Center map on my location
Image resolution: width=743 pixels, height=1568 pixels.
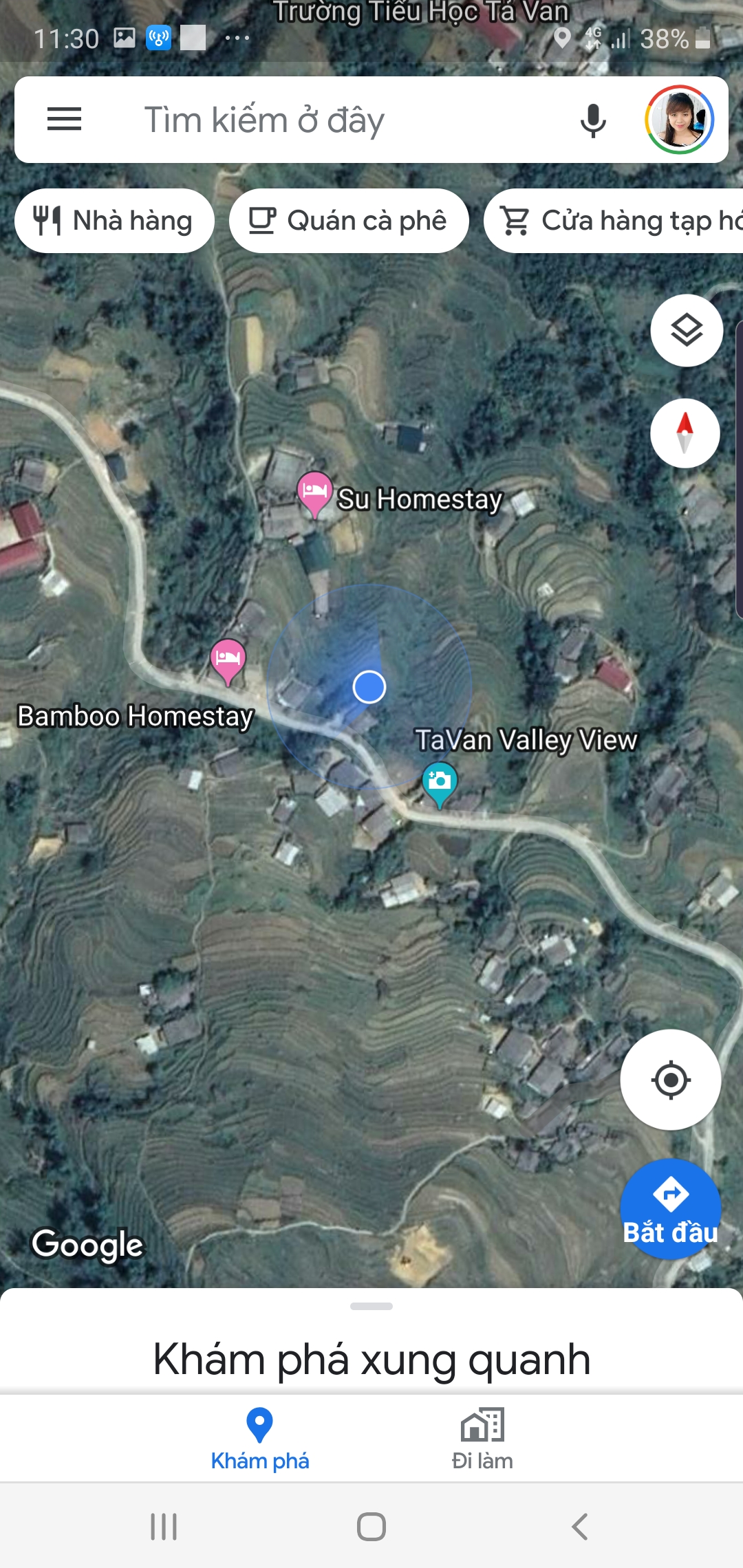click(670, 1080)
